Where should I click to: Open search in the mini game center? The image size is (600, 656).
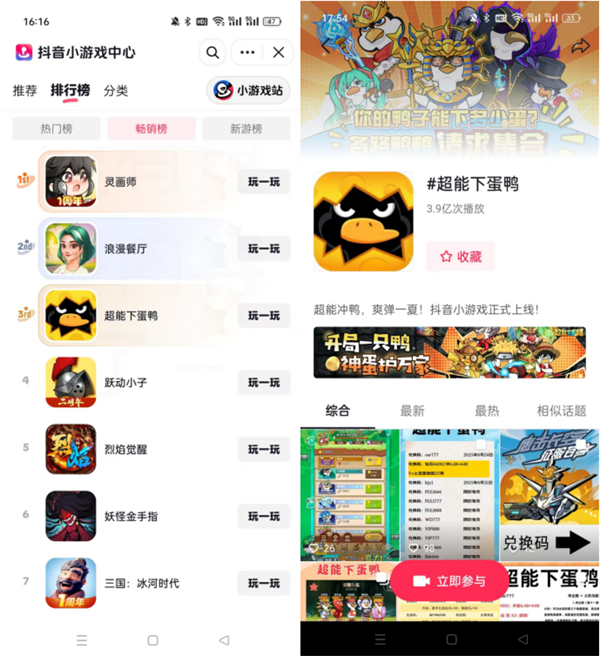[x=212, y=52]
